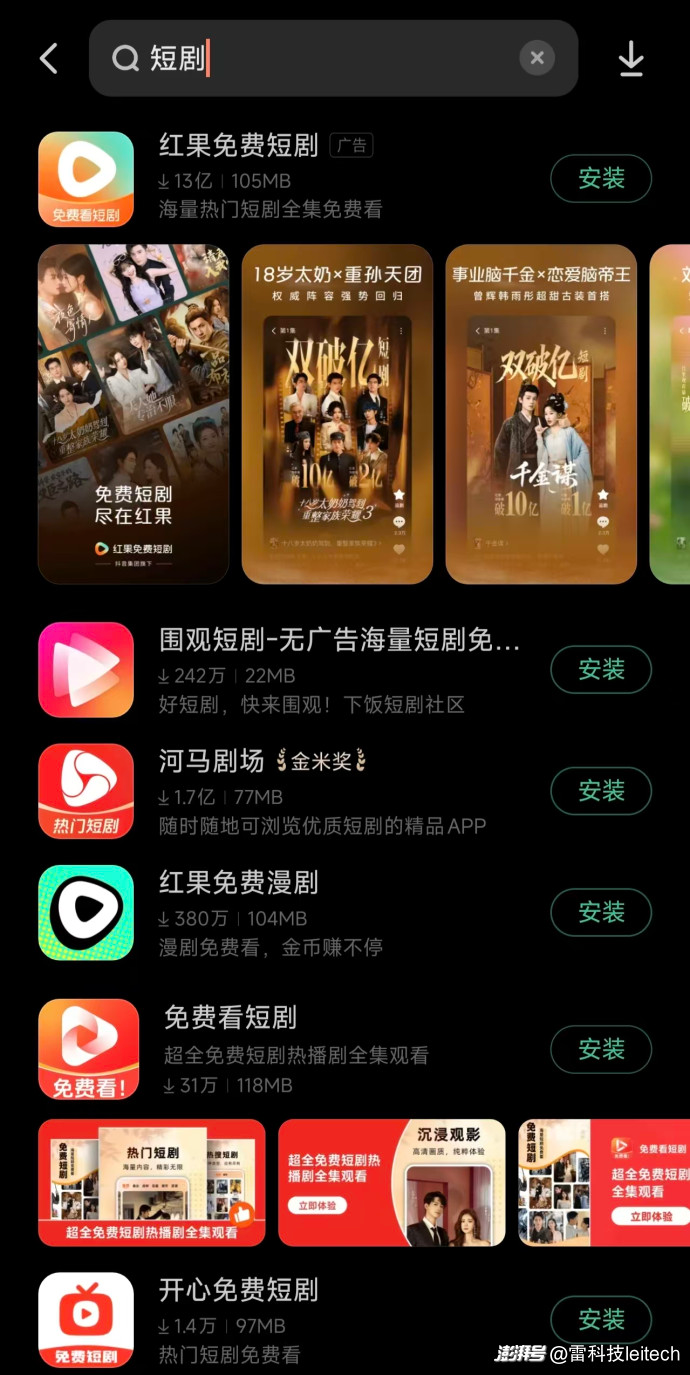View the 免费短剧尽在红果 screenshot
This screenshot has height=1375, width=690.
click(x=133, y=414)
